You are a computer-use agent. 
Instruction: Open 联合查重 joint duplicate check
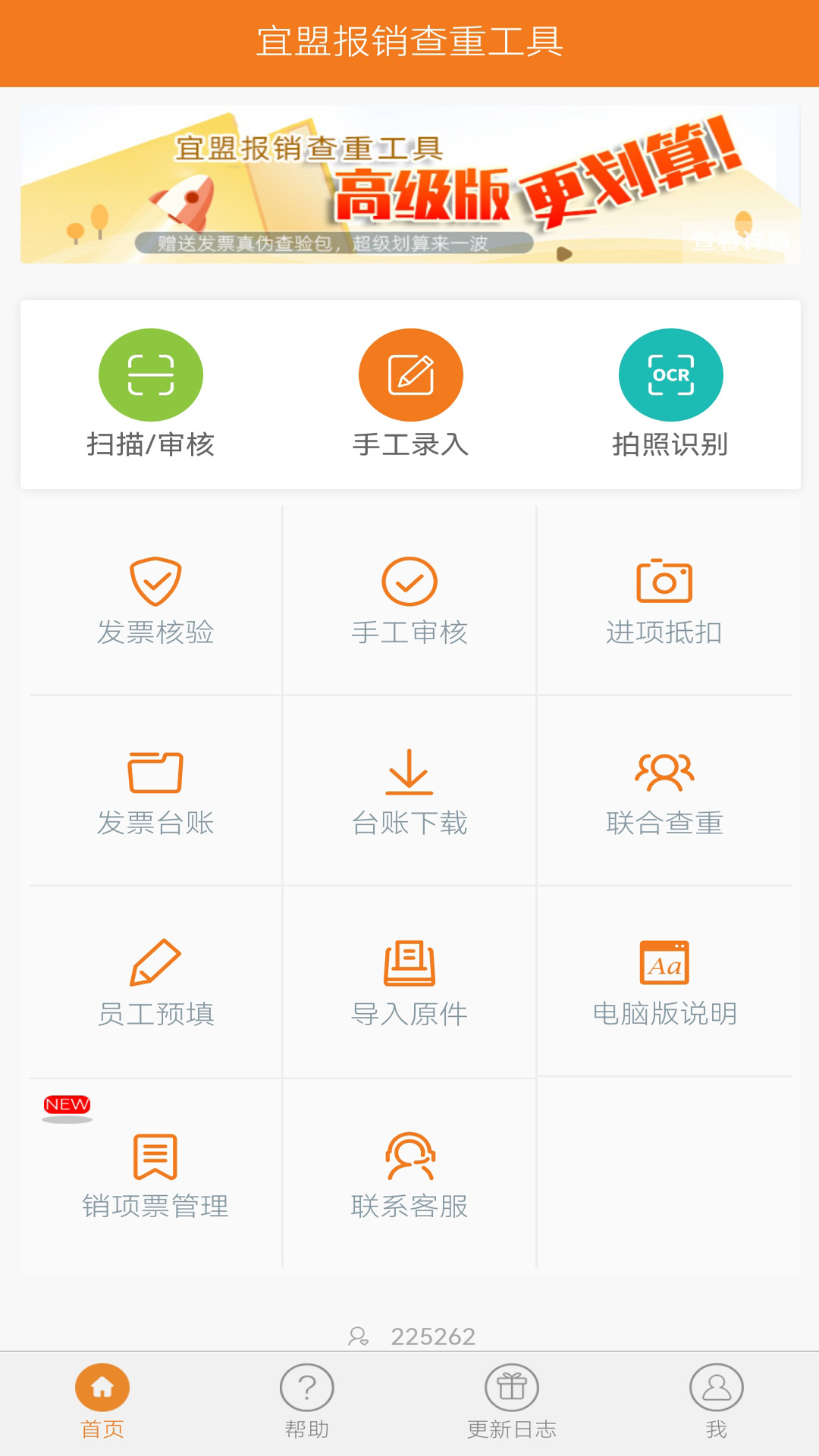664,789
